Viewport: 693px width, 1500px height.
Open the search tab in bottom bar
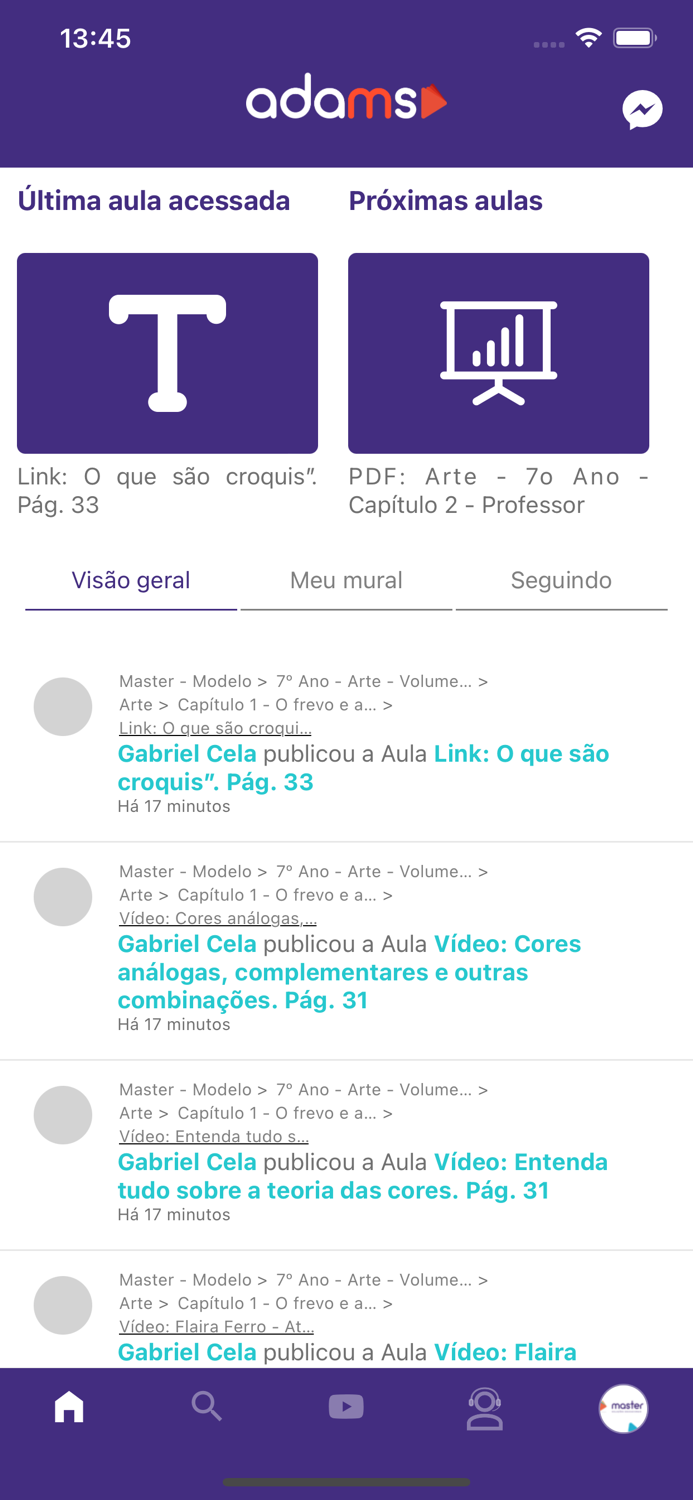(x=207, y=1407)
